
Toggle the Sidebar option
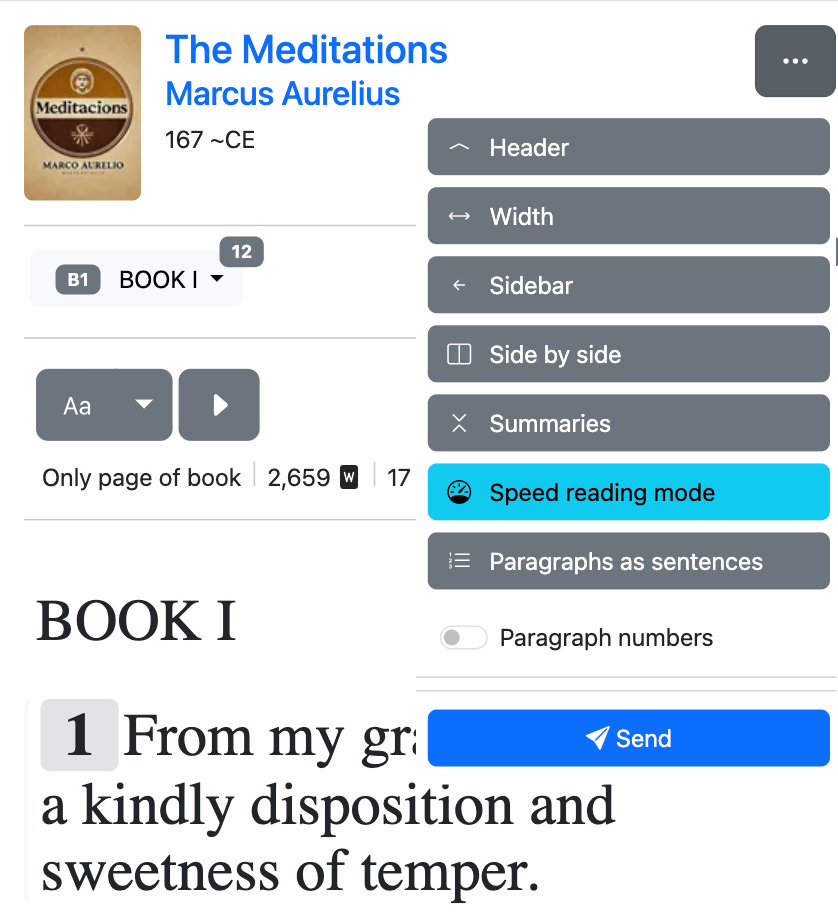point(628,285)
